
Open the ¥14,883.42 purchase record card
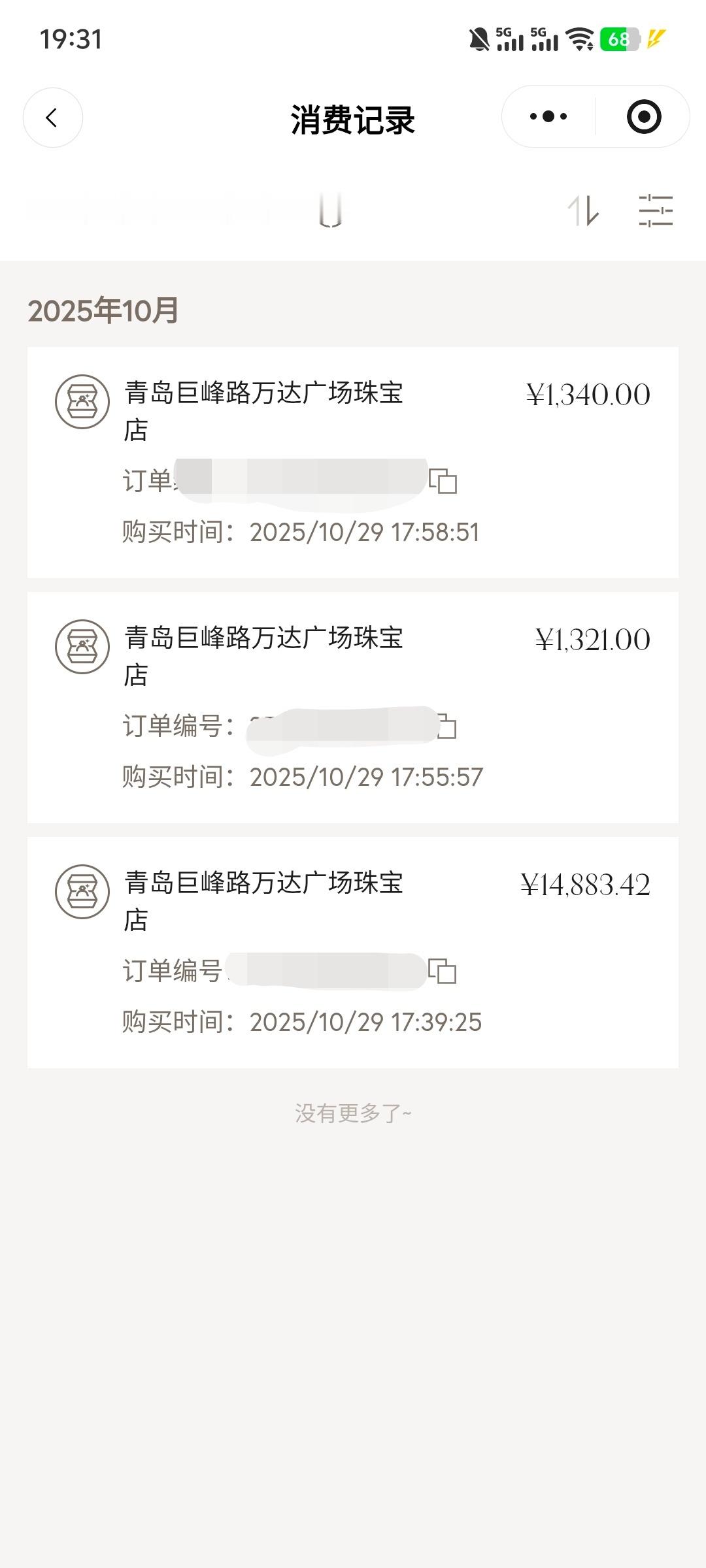[353, 954]
